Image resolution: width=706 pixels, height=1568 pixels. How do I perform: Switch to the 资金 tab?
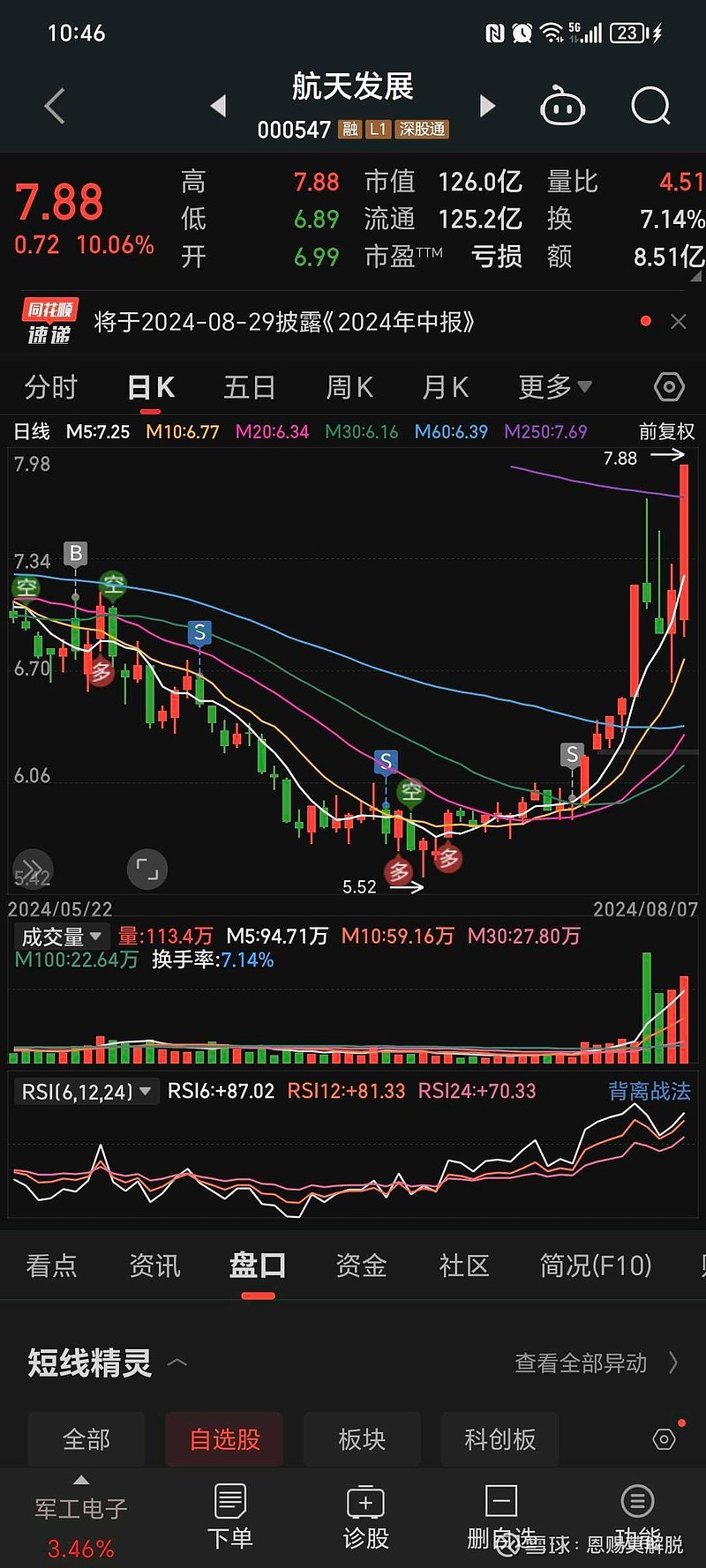tap(361, 1266)
